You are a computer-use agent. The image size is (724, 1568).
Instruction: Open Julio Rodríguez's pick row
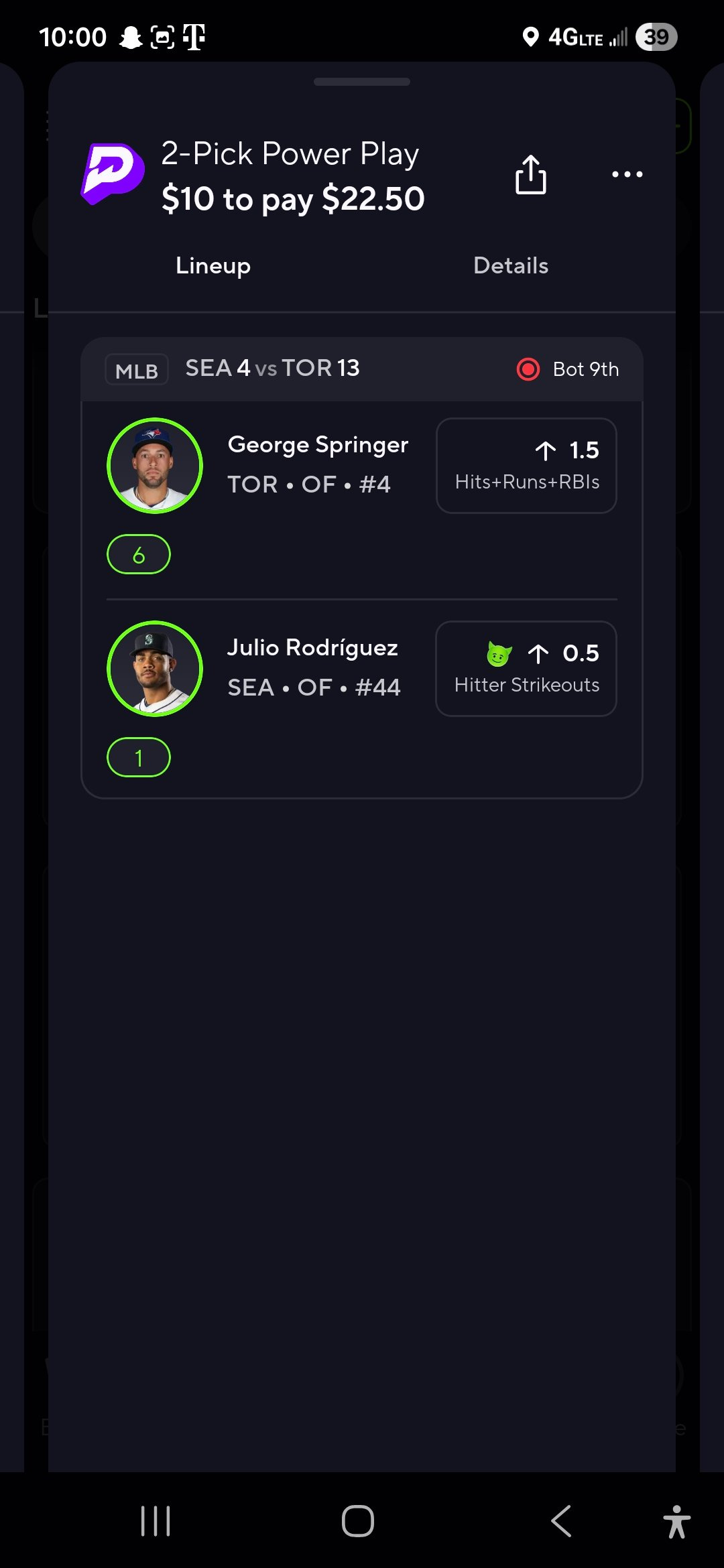(x=313, y=668)
